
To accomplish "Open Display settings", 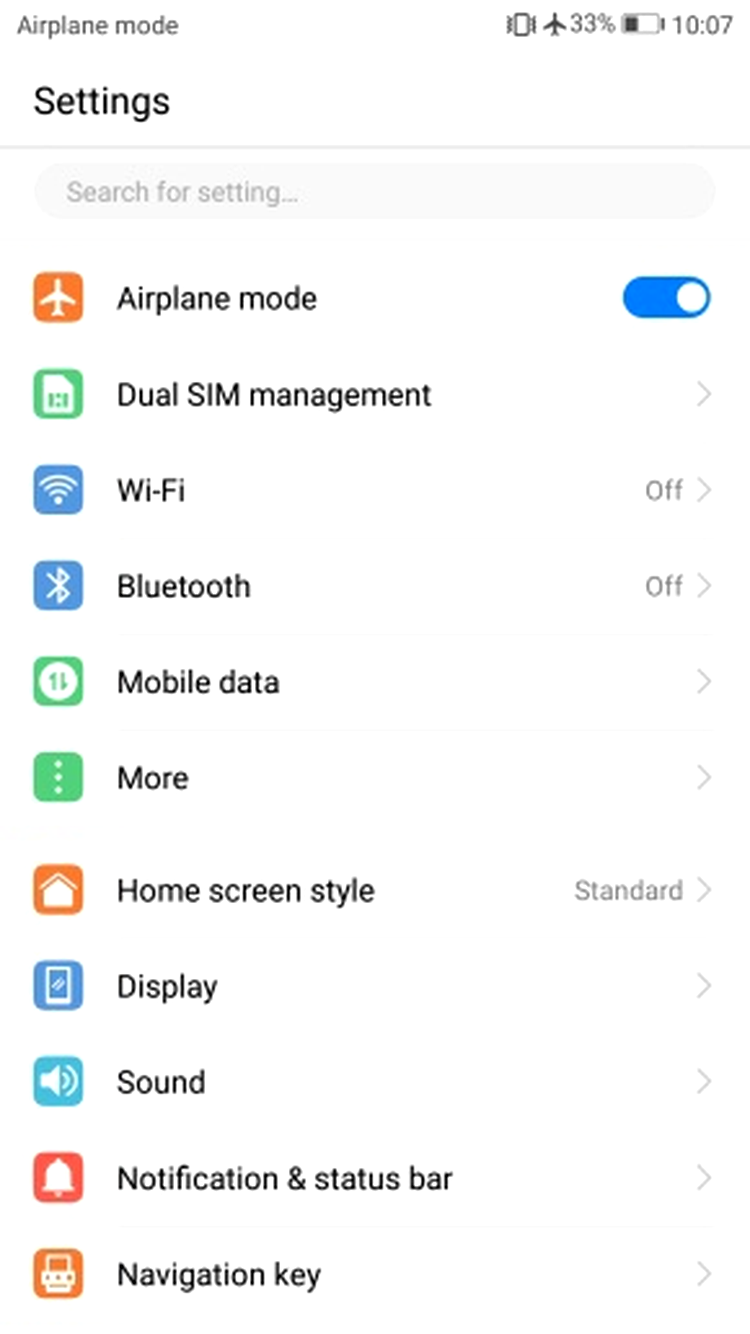I will click(375, 986).
